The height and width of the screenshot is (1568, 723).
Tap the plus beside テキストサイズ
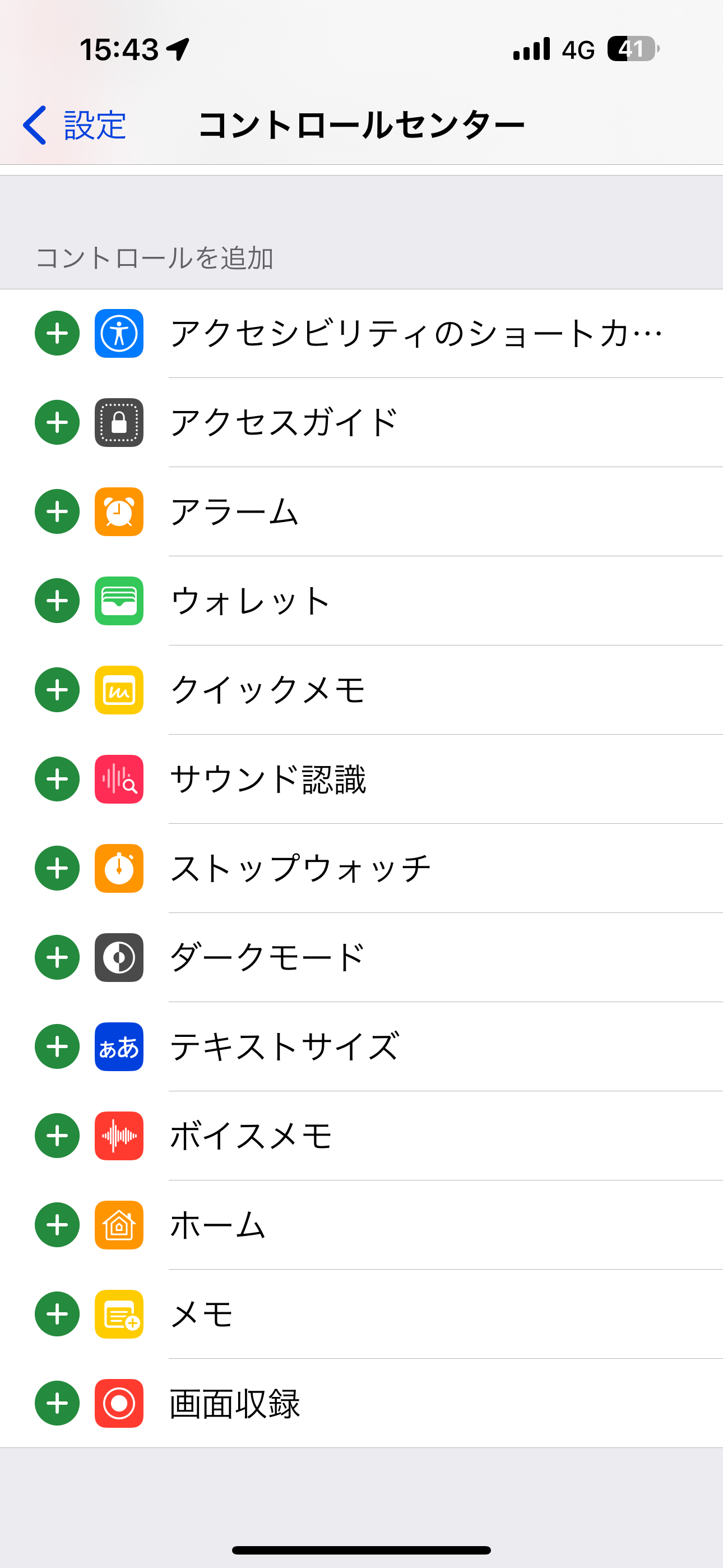click(57, 1047)
